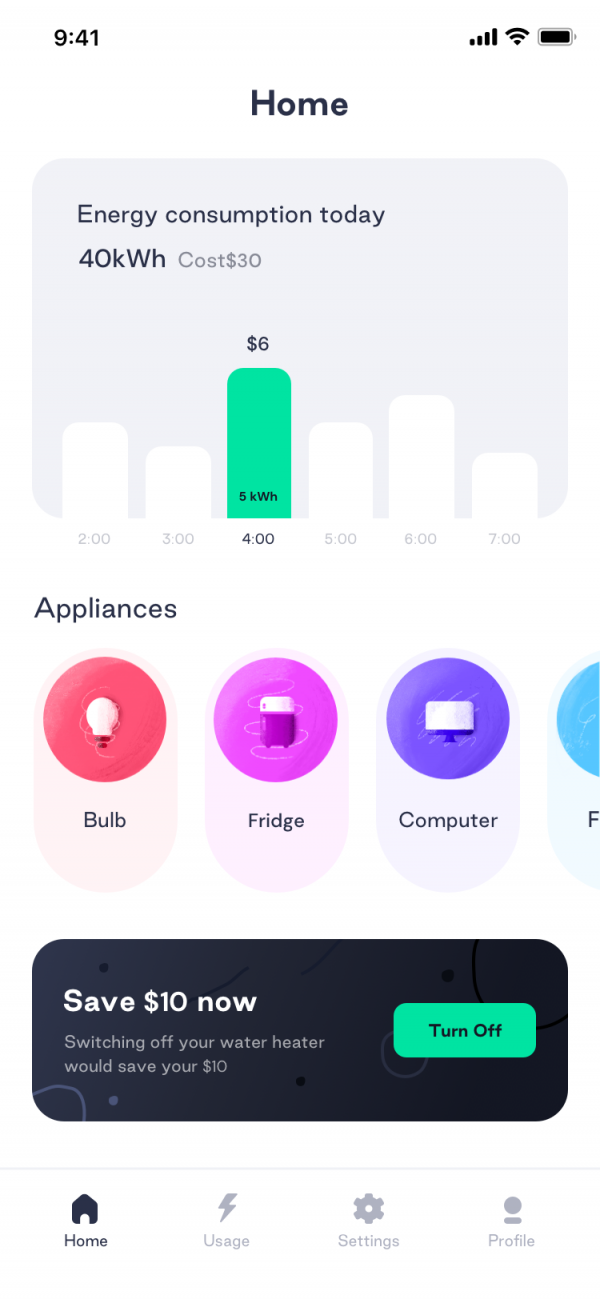This screenshot has height=1299, width=600.
Task: Go to the Profile tab
Action: pos(511,1221)
